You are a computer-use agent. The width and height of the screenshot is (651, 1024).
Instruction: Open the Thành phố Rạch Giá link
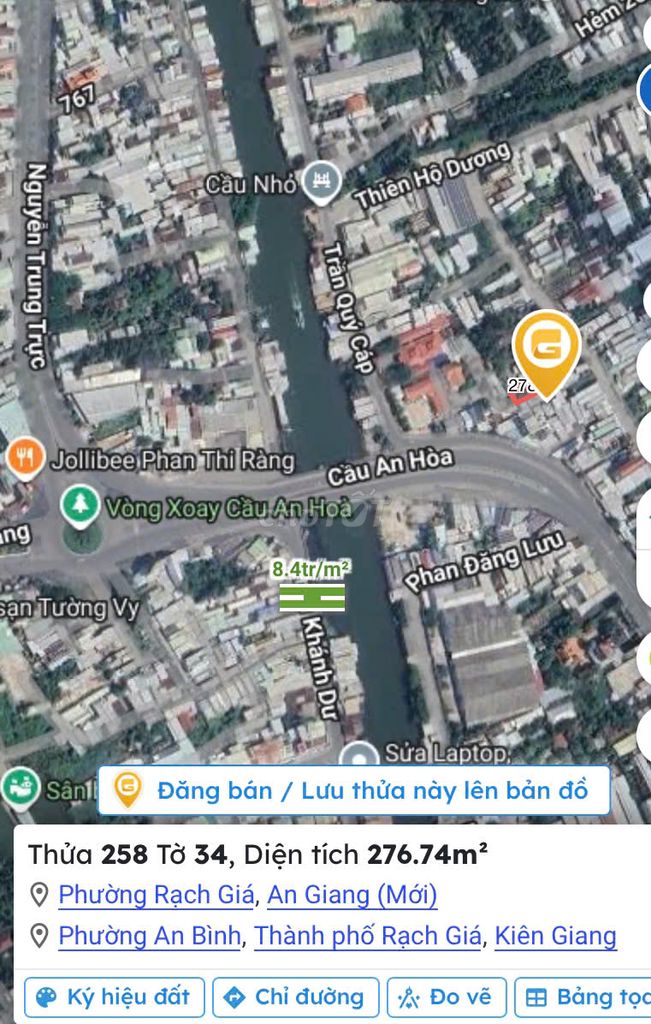(367, 936)
